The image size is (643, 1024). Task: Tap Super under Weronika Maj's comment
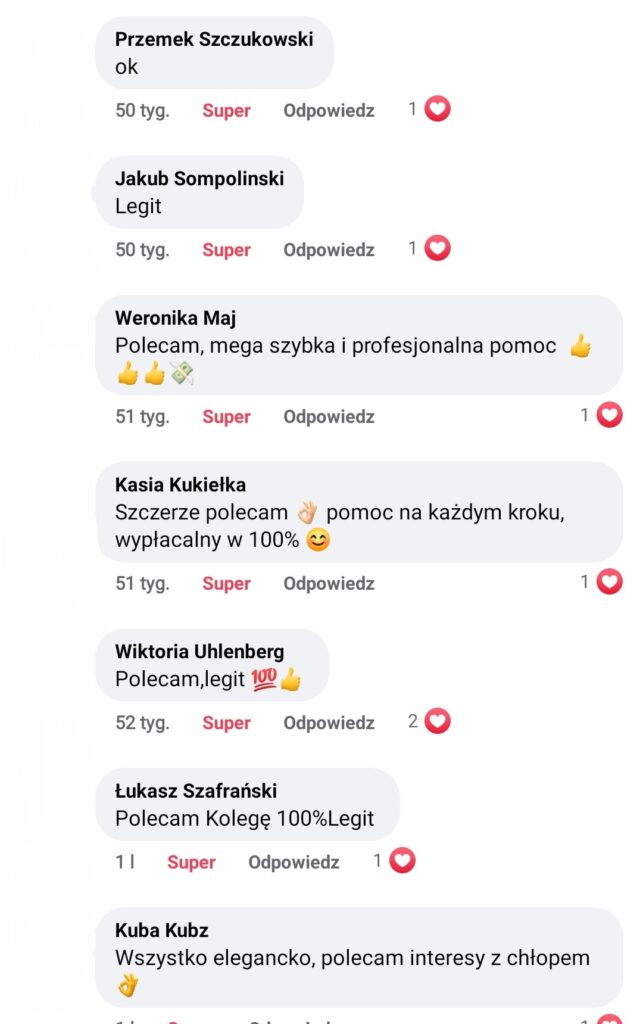coord(226,417)
